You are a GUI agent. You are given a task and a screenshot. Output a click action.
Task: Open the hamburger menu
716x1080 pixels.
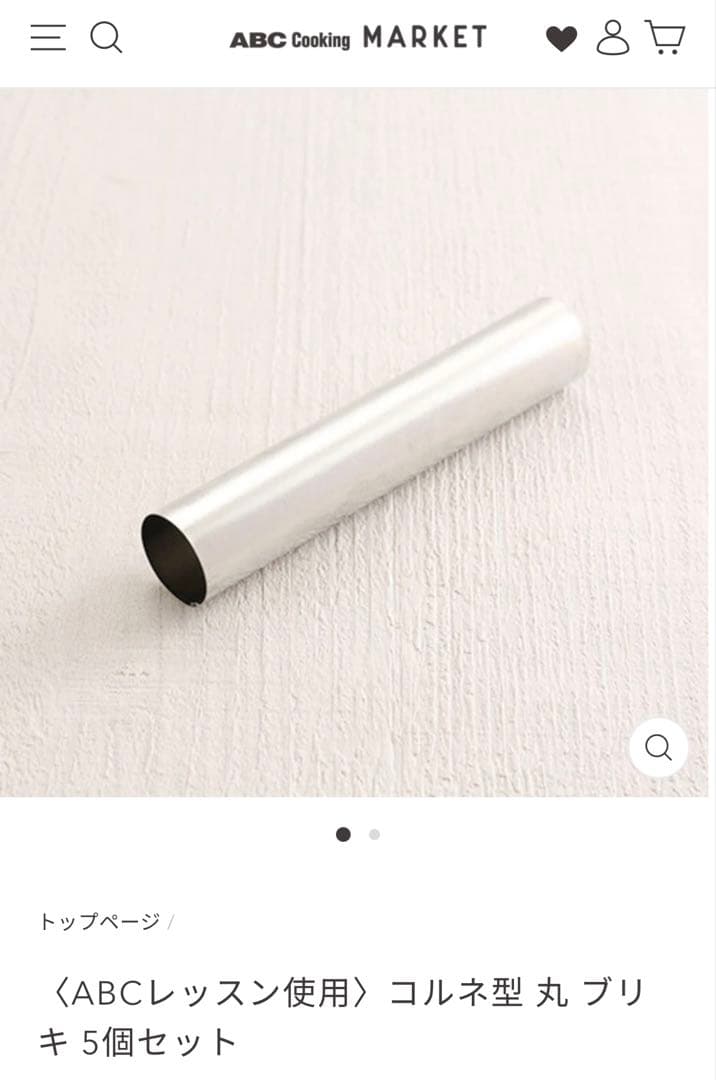click(47, 38)
